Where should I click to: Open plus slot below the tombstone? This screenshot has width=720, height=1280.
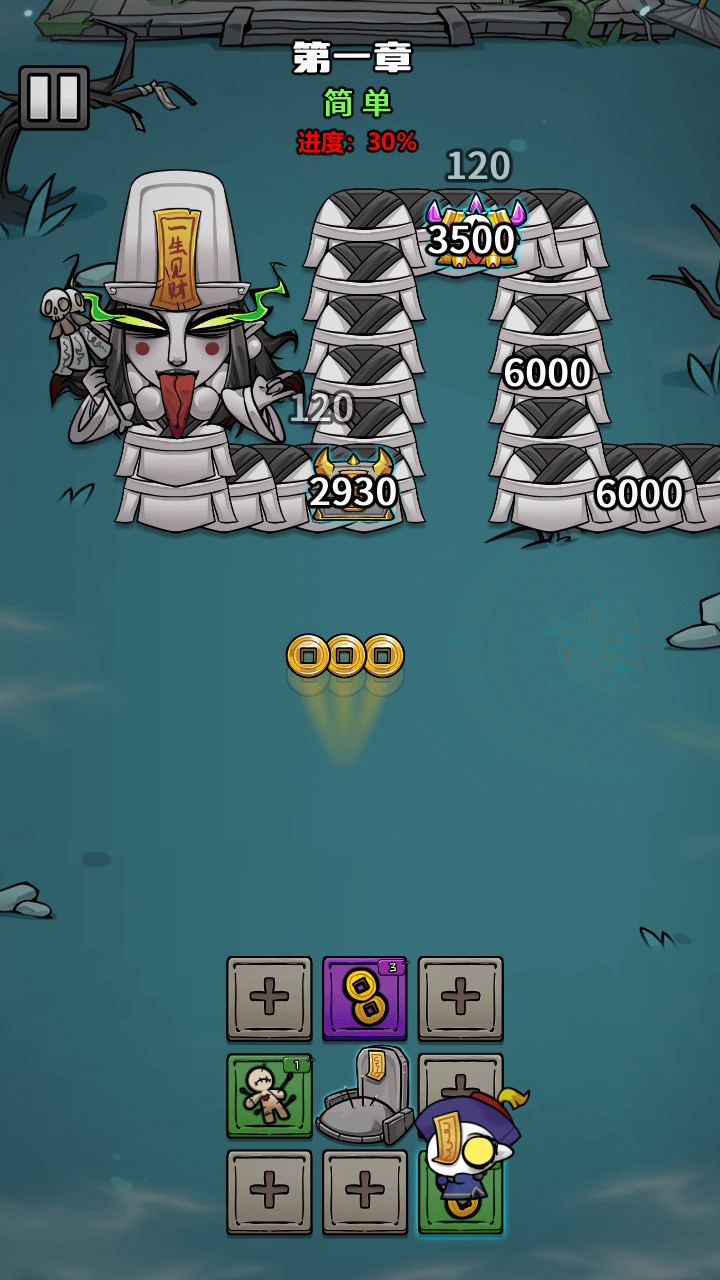(364, 1191)
